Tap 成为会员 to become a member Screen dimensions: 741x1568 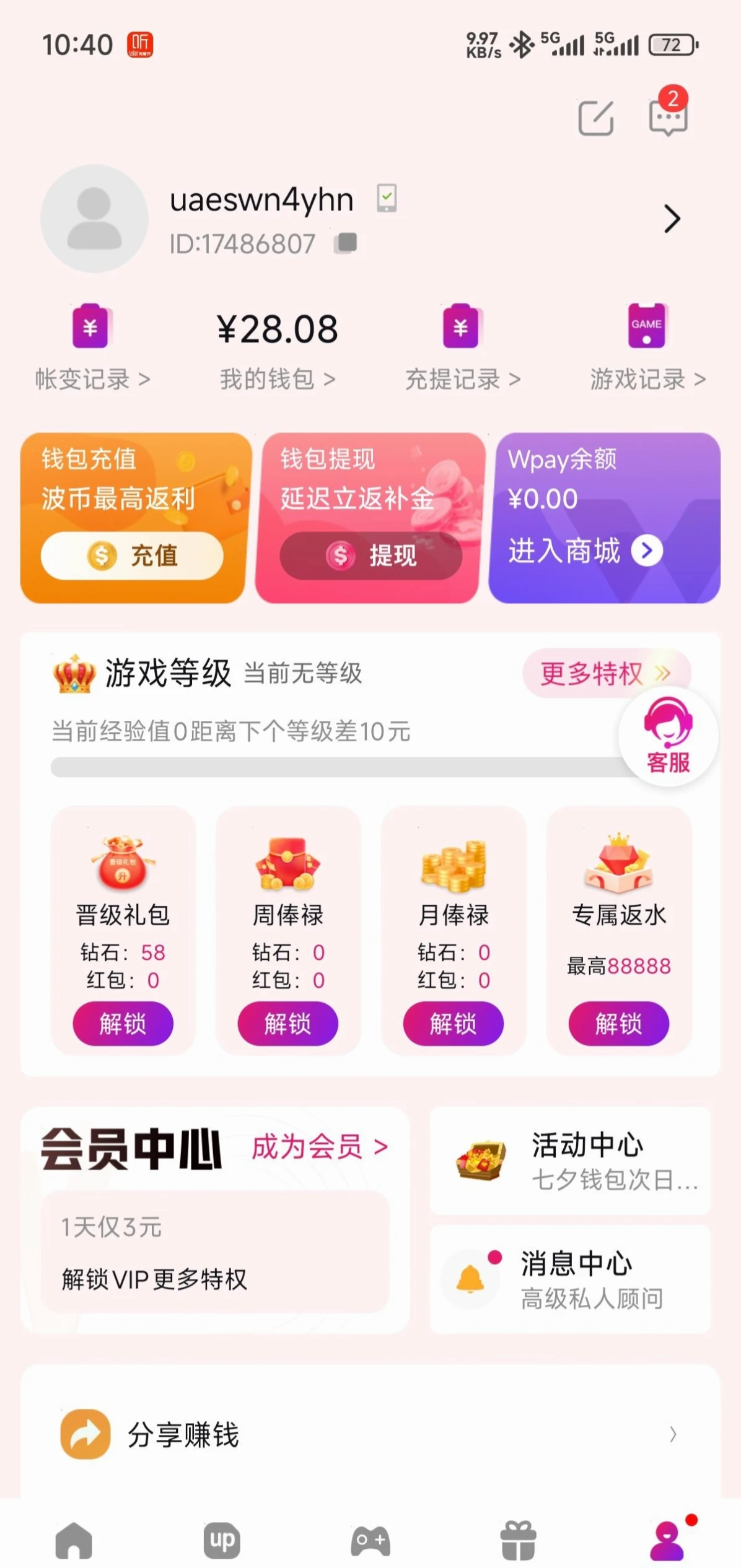pyautogui.click(x=319, y=1147)
